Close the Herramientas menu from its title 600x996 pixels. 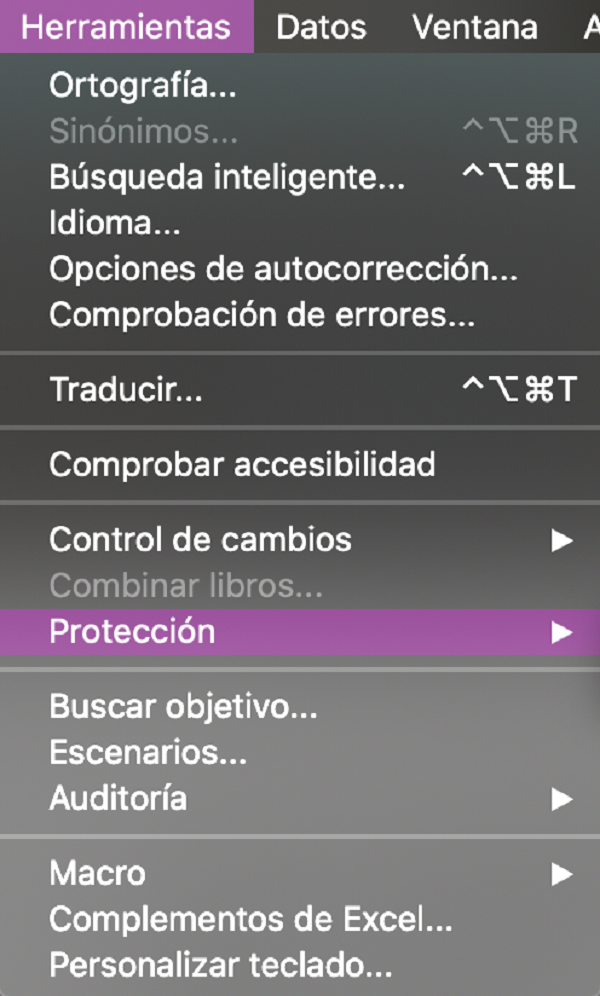[x=126, y=27]
